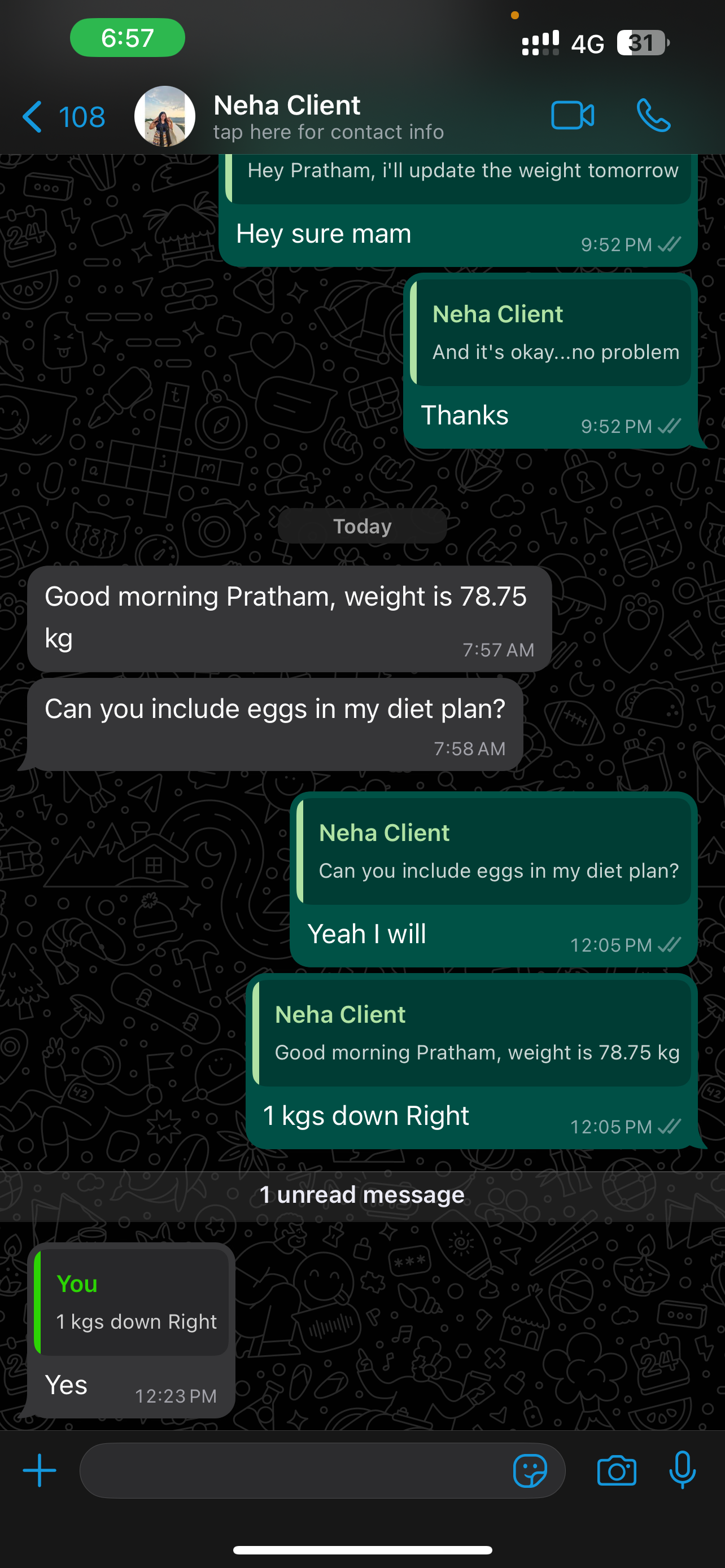Open Neha Client contact info

point(329,117)
